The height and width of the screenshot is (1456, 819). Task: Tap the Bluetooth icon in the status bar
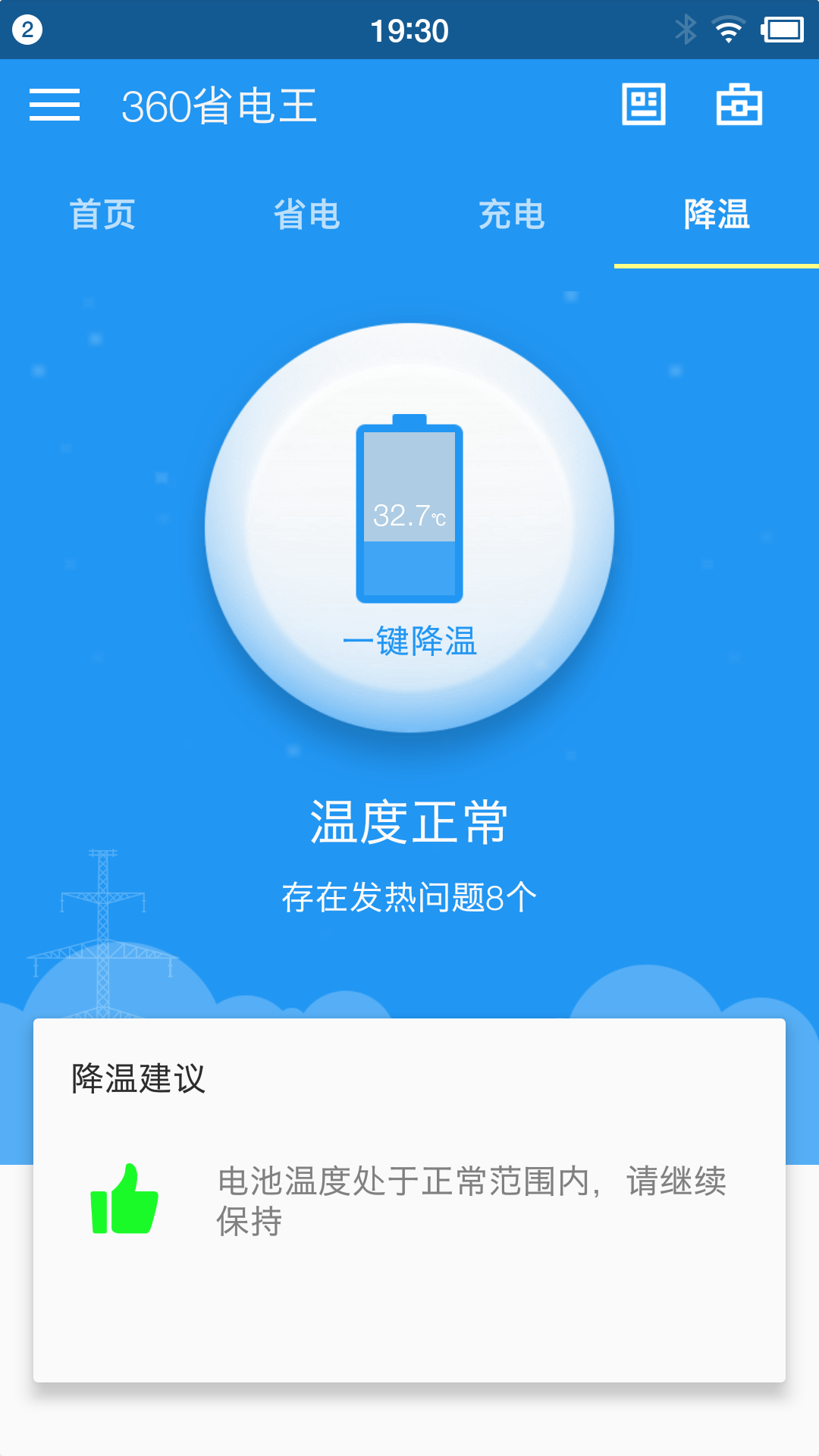[x=686, y=27]
